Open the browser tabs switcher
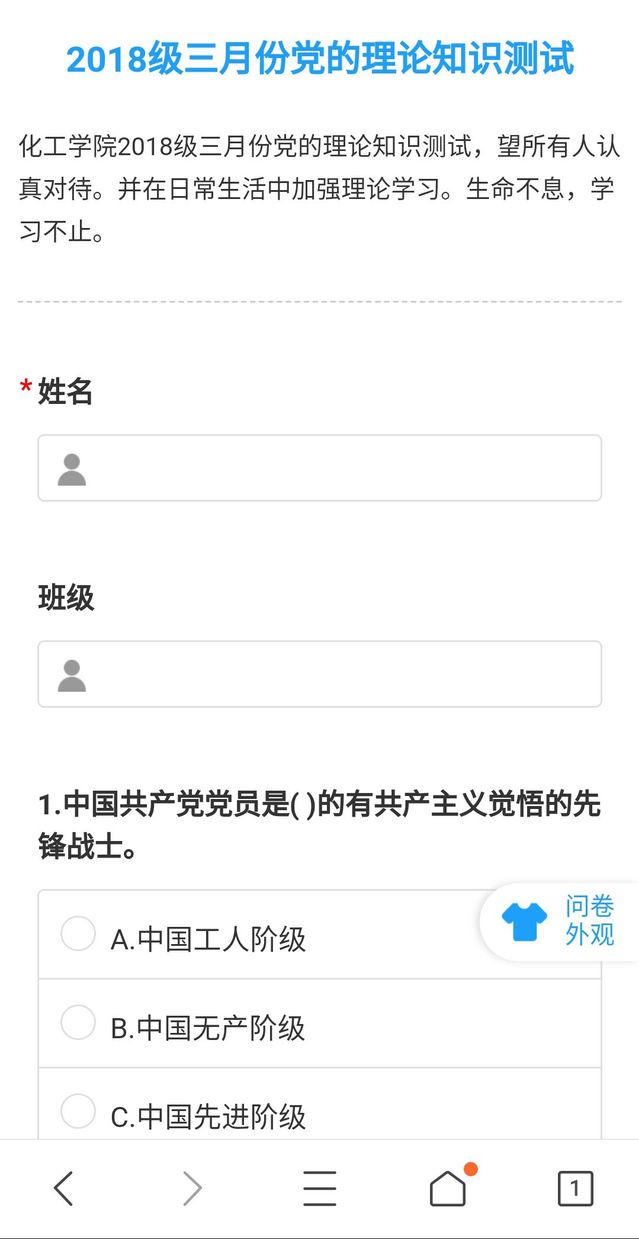The image size is (639, 1239). 575,1188
